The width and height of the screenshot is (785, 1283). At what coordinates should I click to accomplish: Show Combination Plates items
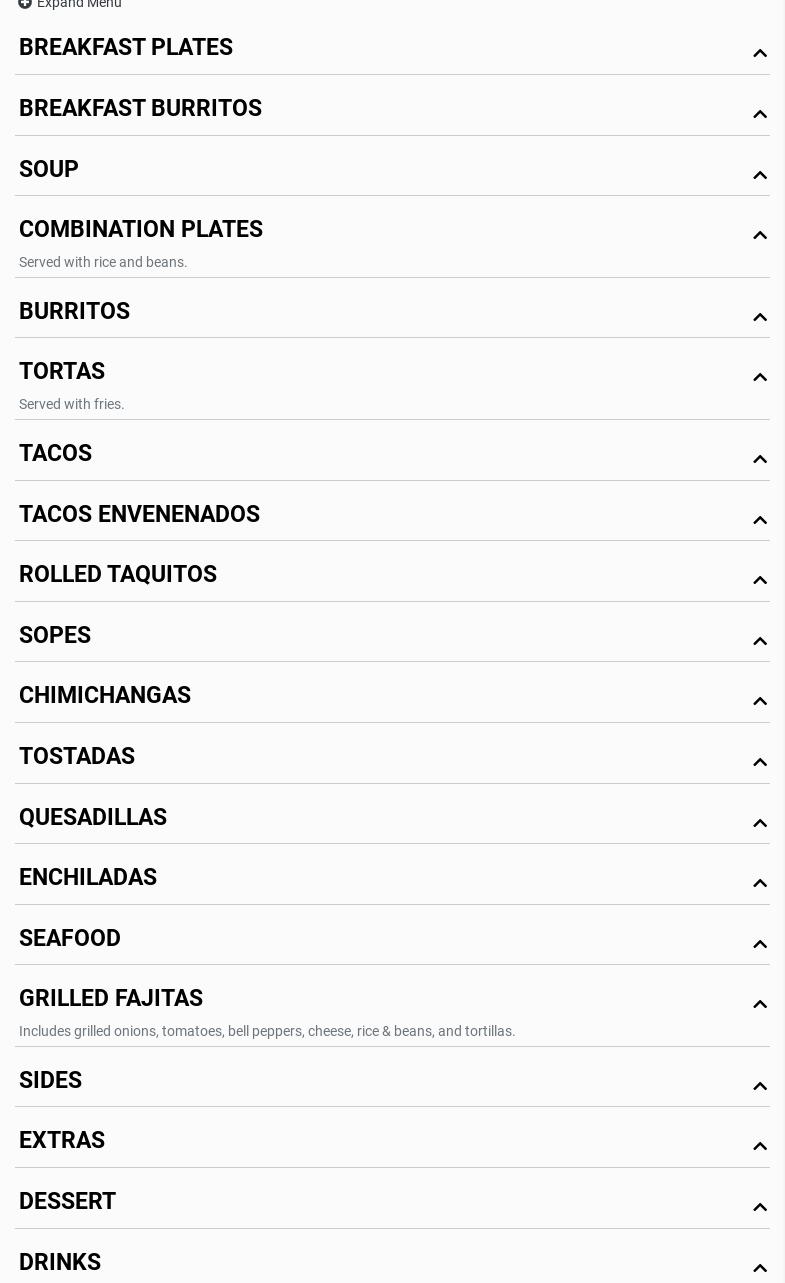(x=141, y=230)
